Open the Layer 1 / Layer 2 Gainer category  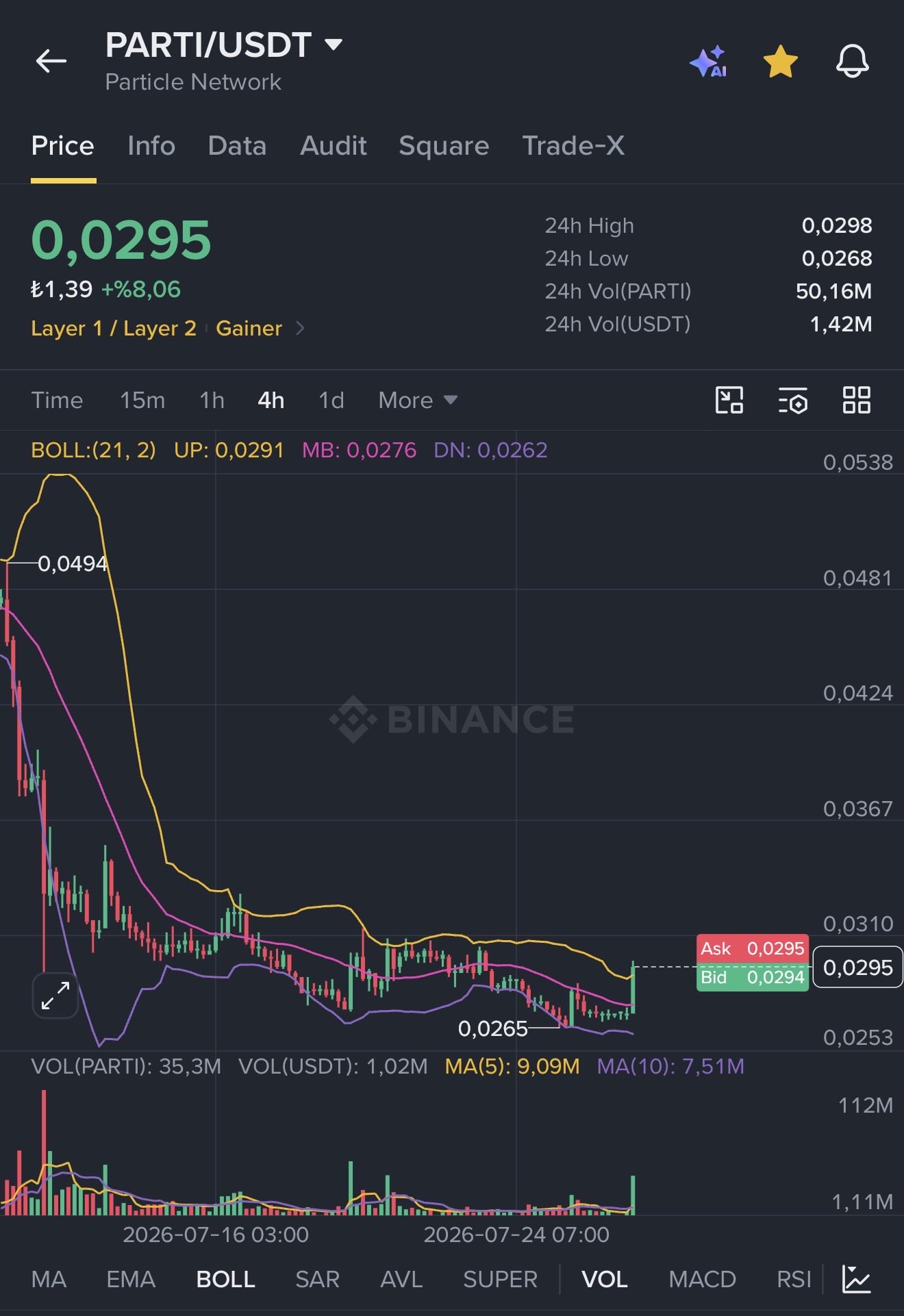click(168, 329)
